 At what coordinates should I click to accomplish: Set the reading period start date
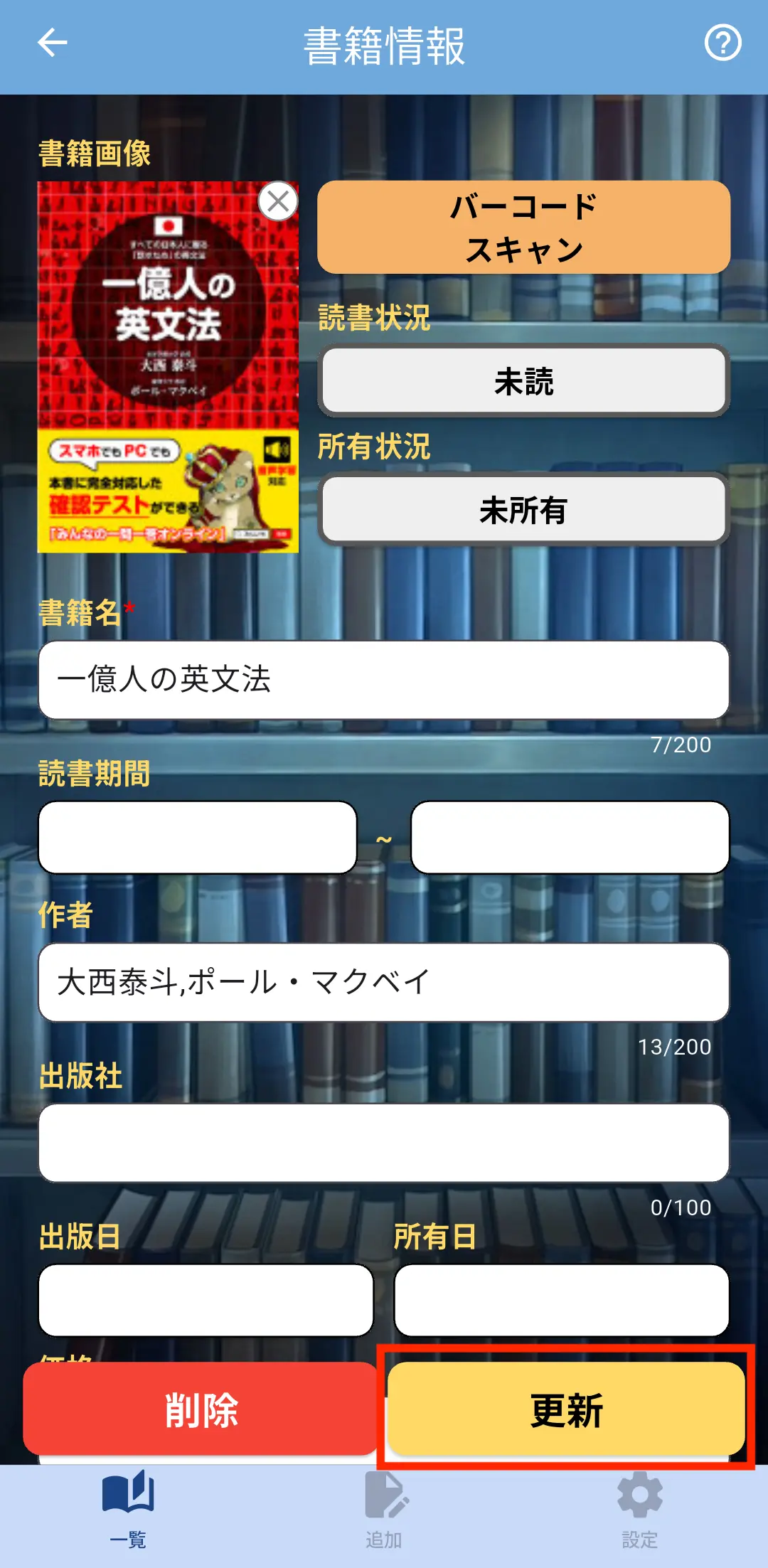point(198,838)
